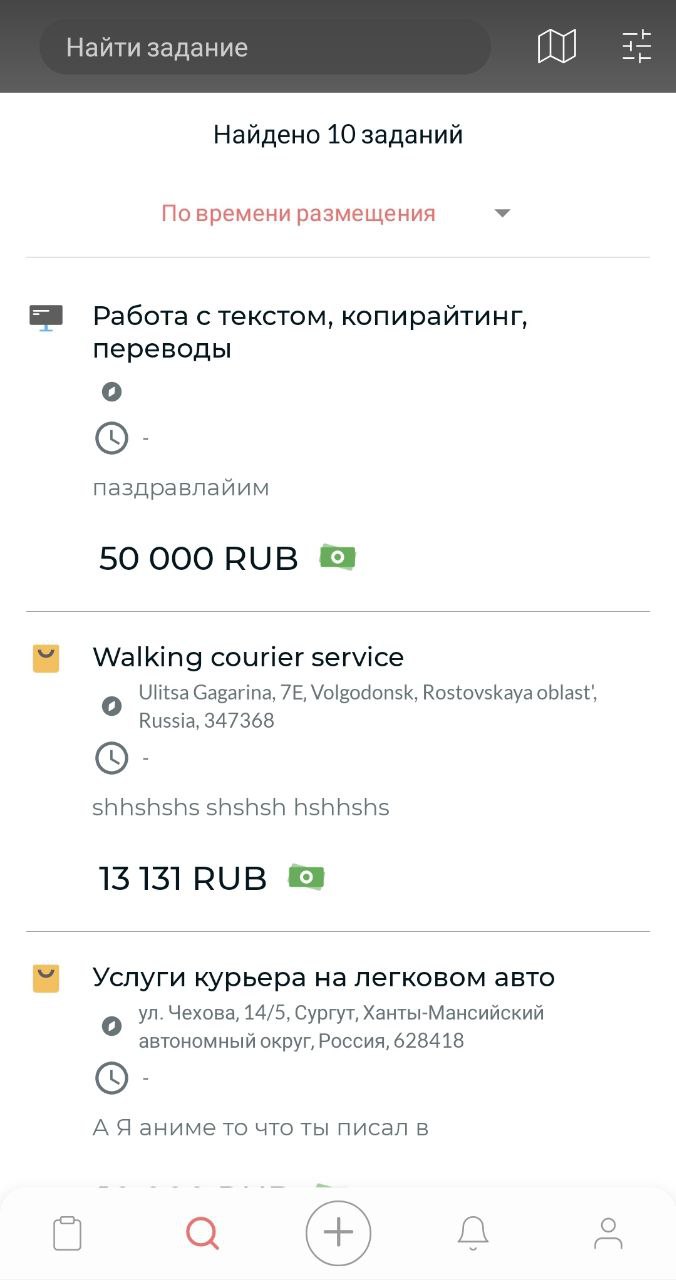
Task: Open the 'Услуги курьера на легковом авто' task
Action: [323, 977]
